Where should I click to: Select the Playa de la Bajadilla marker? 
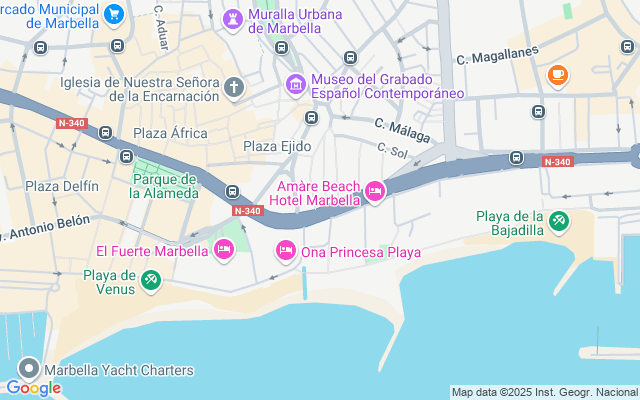(558, 221)
